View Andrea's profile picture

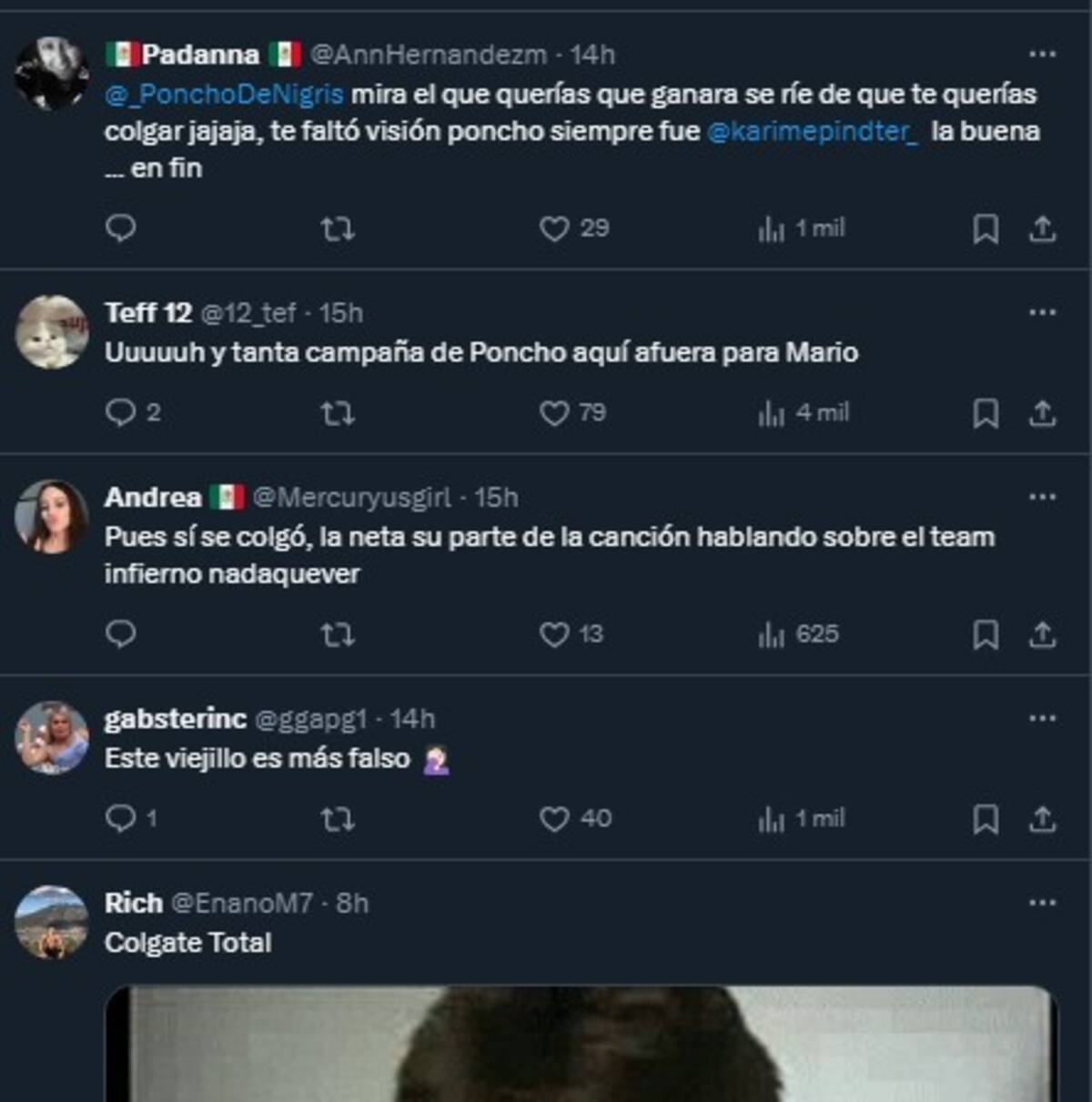point(52,517)
